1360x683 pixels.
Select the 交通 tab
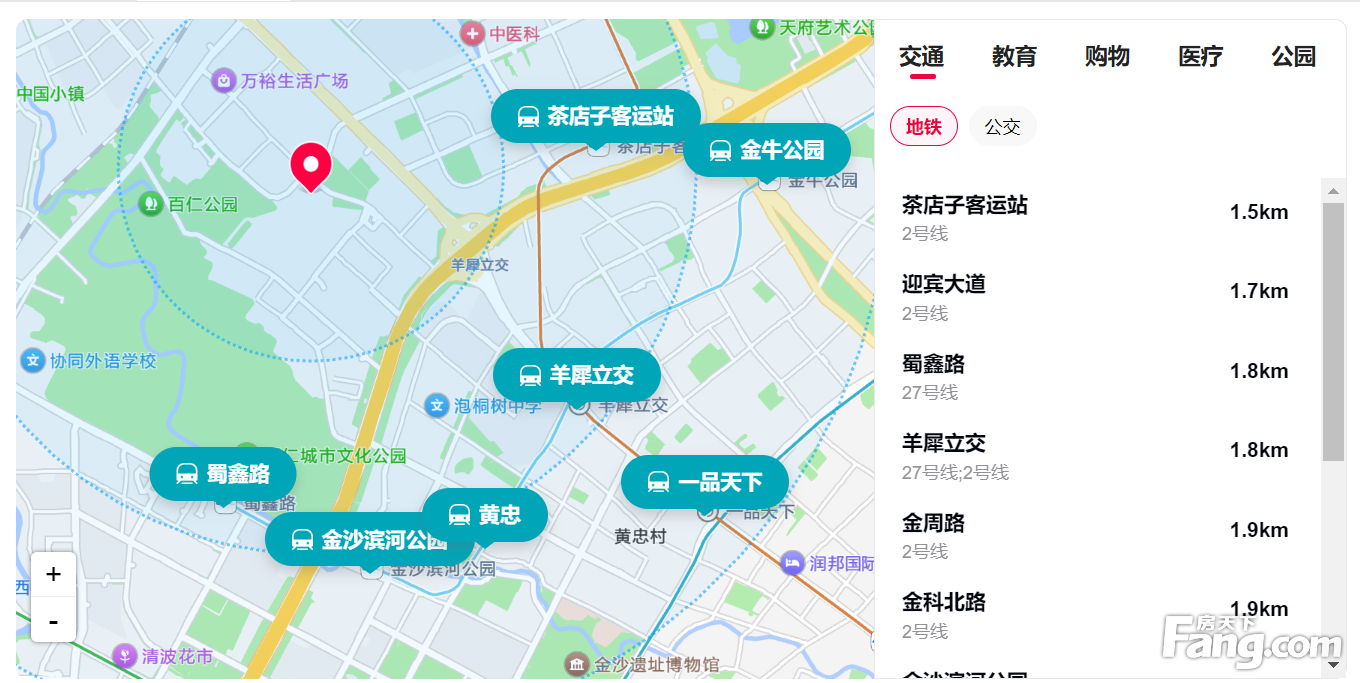[921, 57]
